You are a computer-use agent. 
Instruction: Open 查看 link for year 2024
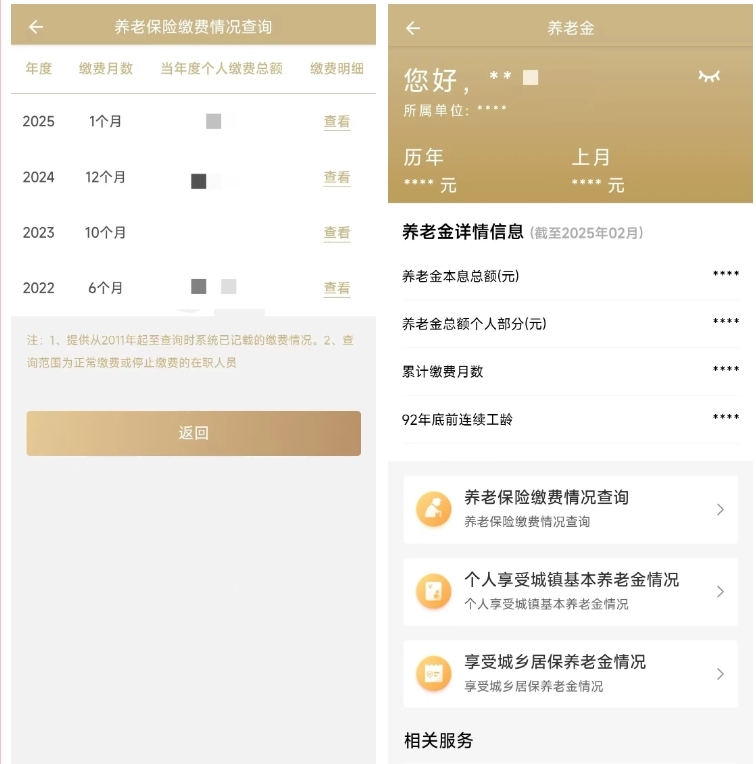[x=337, y=178]
